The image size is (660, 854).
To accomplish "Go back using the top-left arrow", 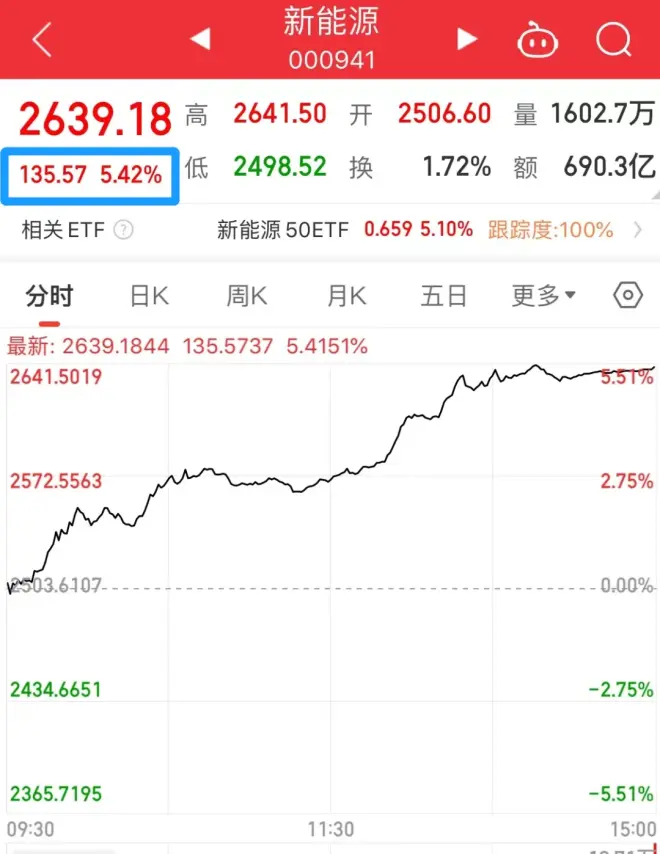I will [x=41, y=40].
